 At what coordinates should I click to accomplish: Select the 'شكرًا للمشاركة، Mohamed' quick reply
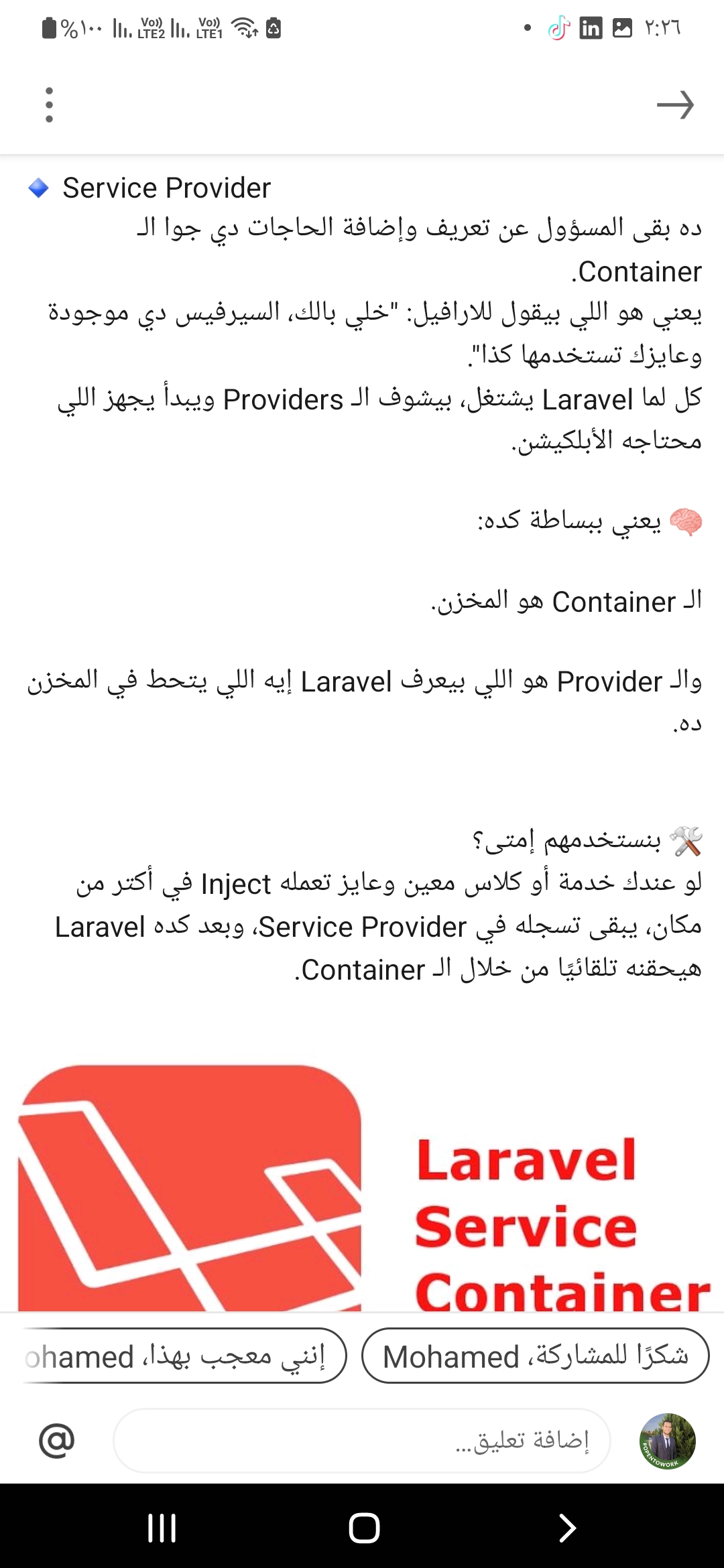coord(535,1357)
